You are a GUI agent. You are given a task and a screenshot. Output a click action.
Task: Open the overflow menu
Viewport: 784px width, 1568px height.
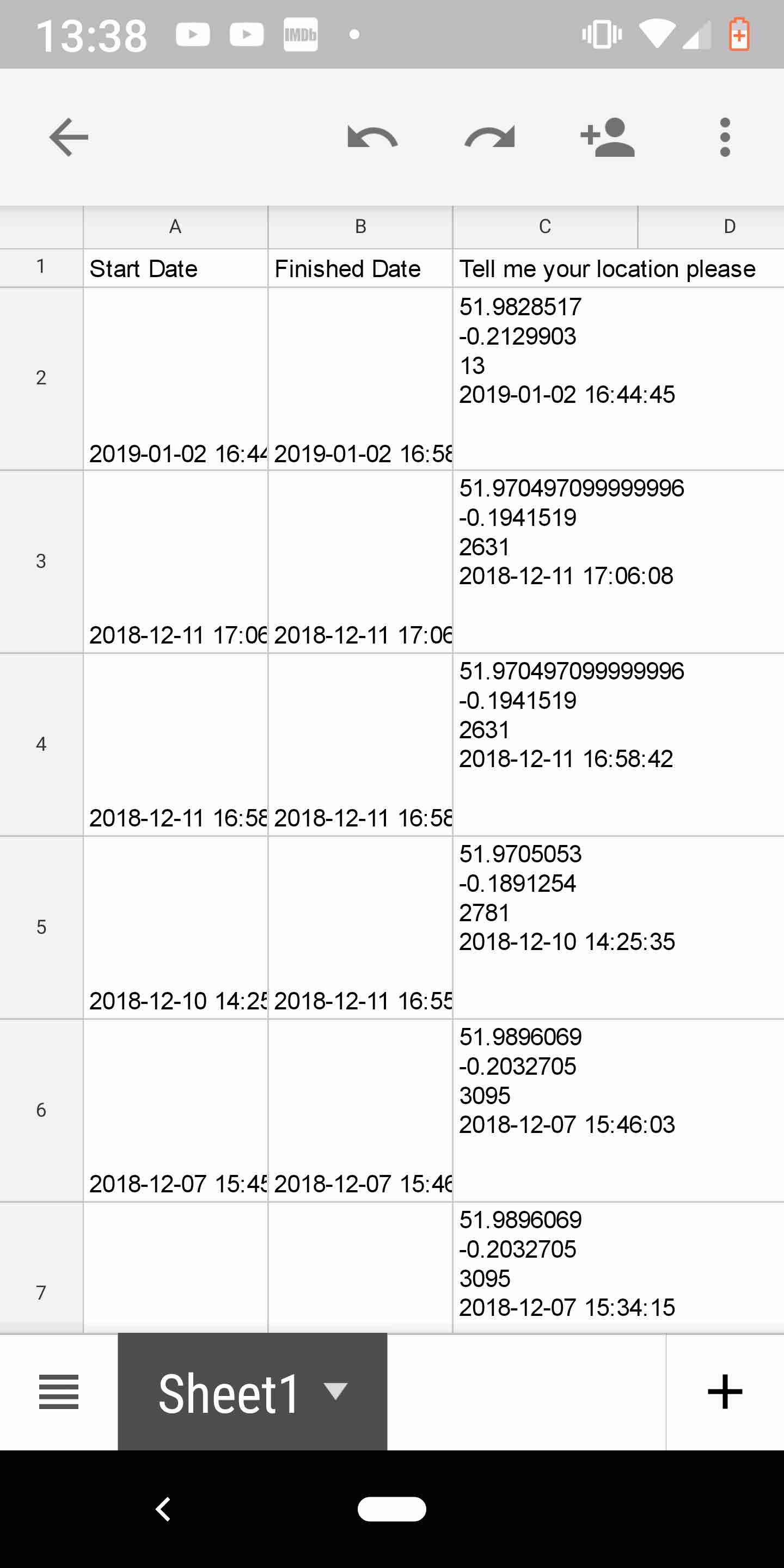click(724, 137)
